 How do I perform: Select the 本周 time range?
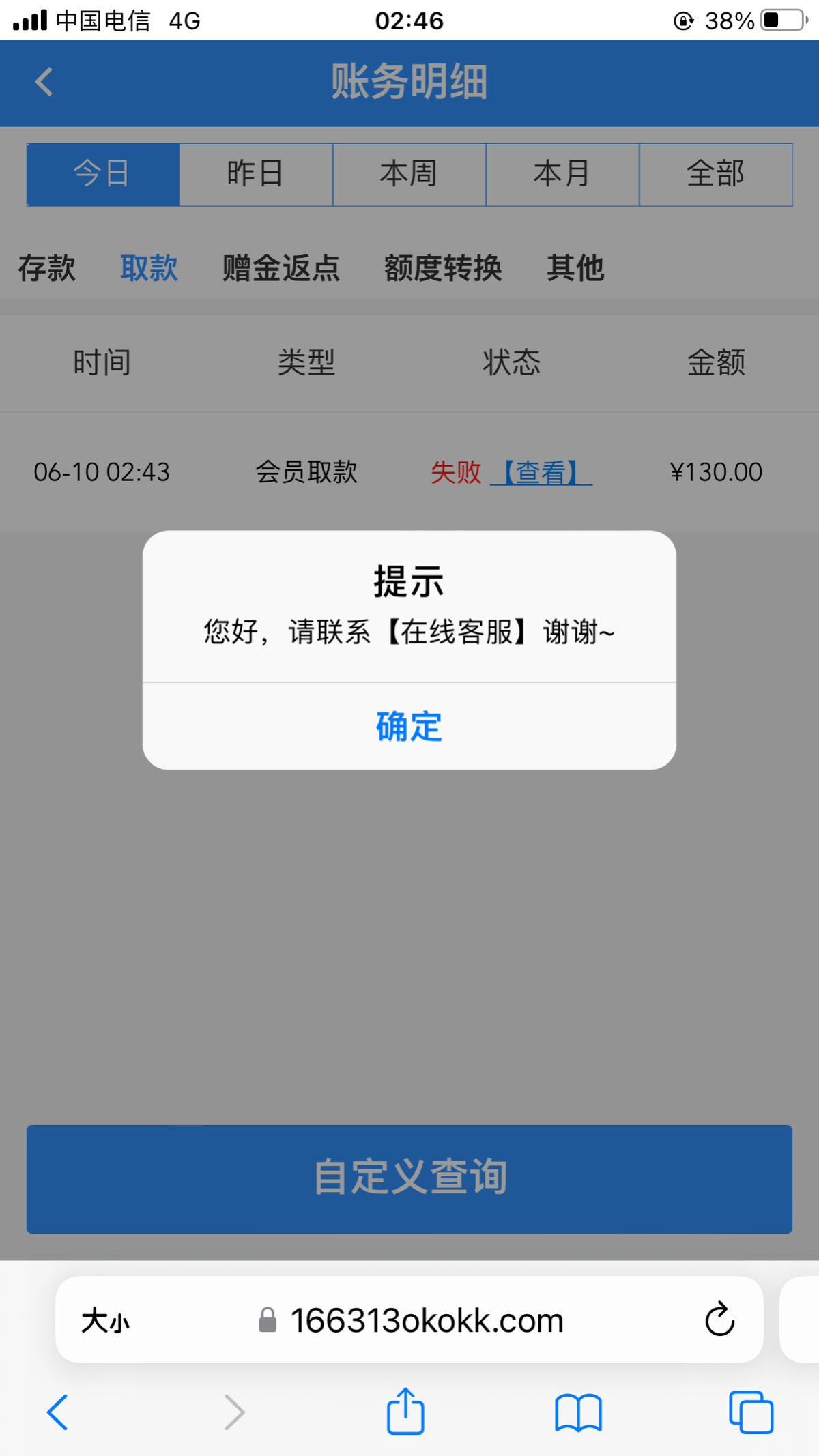click(x=409, y=174)
